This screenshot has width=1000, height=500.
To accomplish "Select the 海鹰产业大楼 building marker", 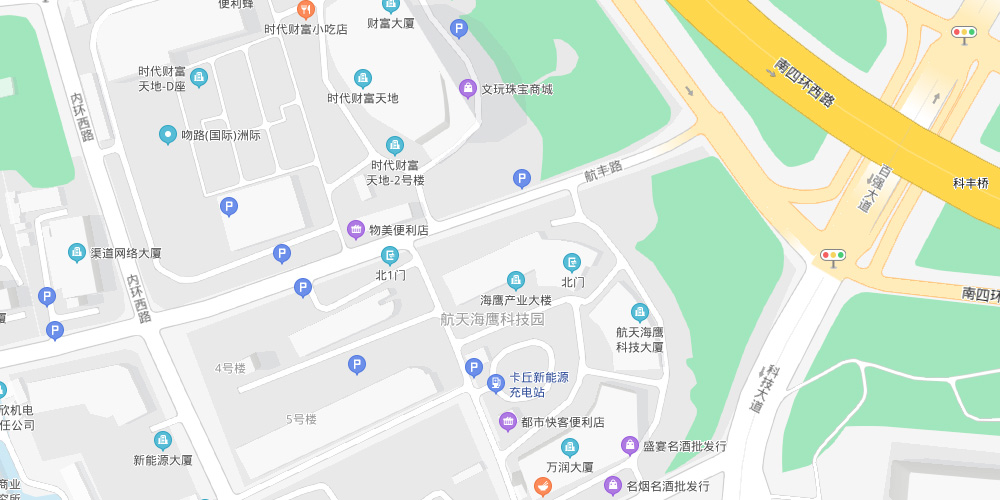I will click(x=516, y=280).
